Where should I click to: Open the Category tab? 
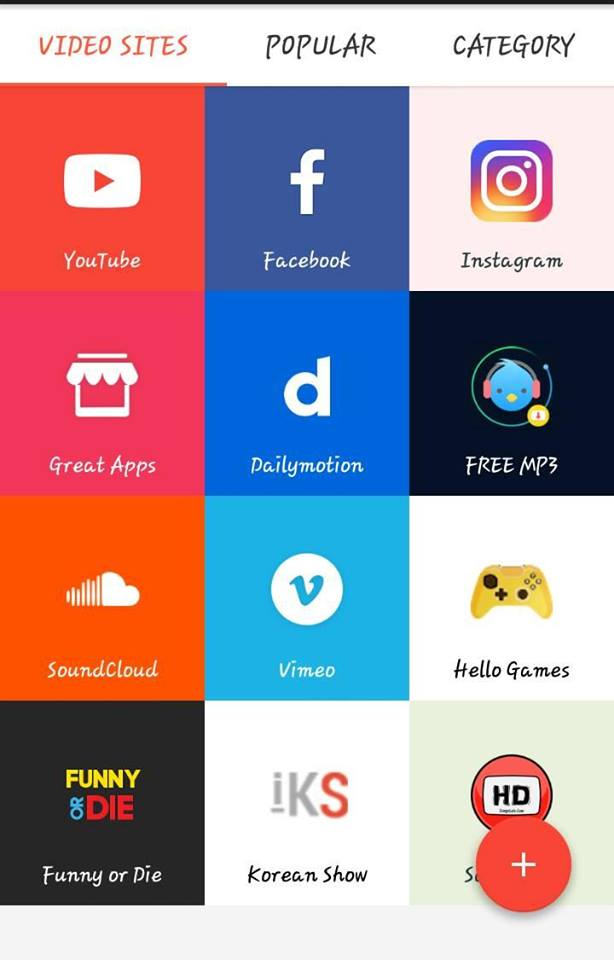pyautogui.click(x=513, y=46)
